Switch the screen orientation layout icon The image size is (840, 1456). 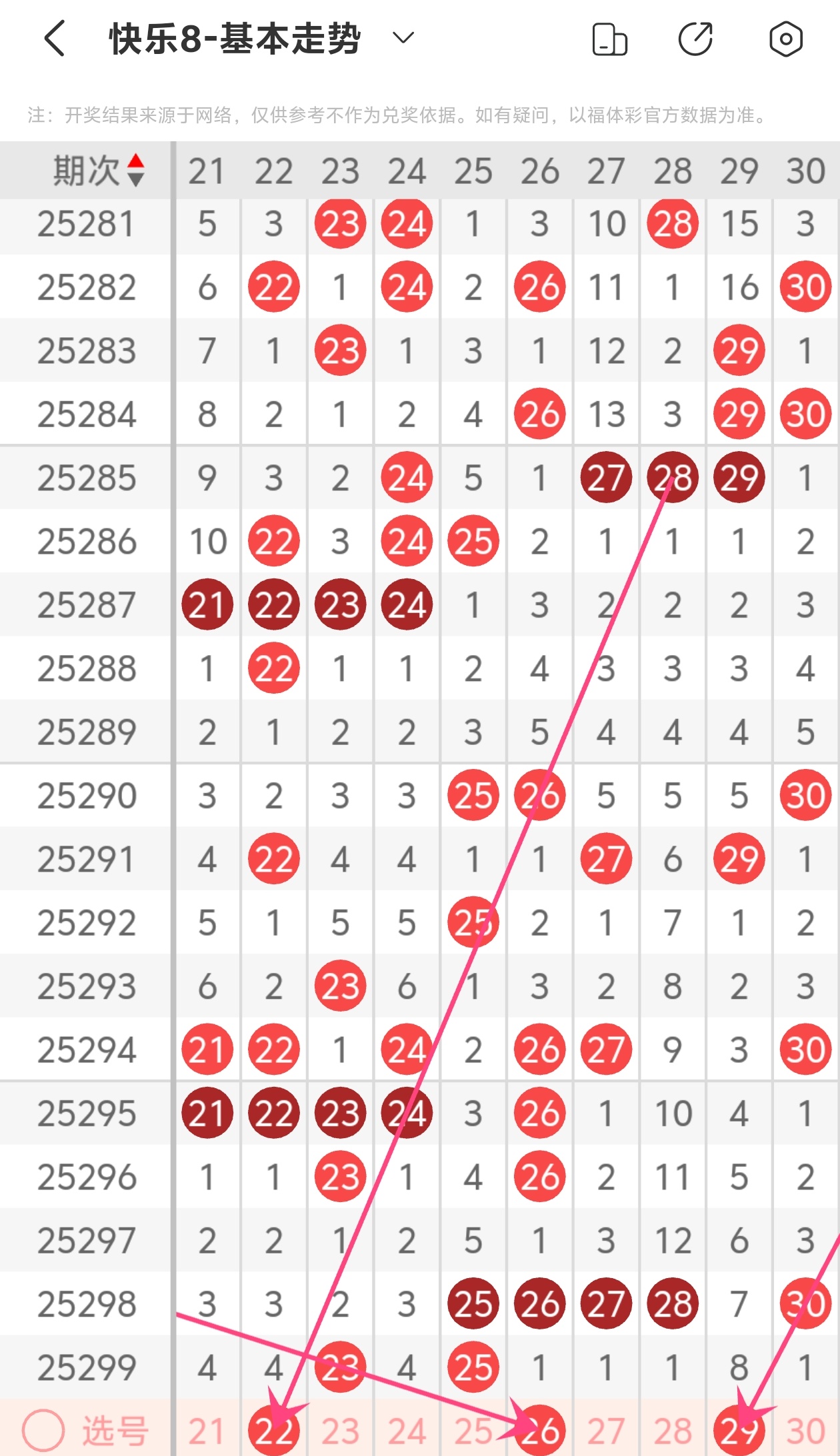(609, 39)
